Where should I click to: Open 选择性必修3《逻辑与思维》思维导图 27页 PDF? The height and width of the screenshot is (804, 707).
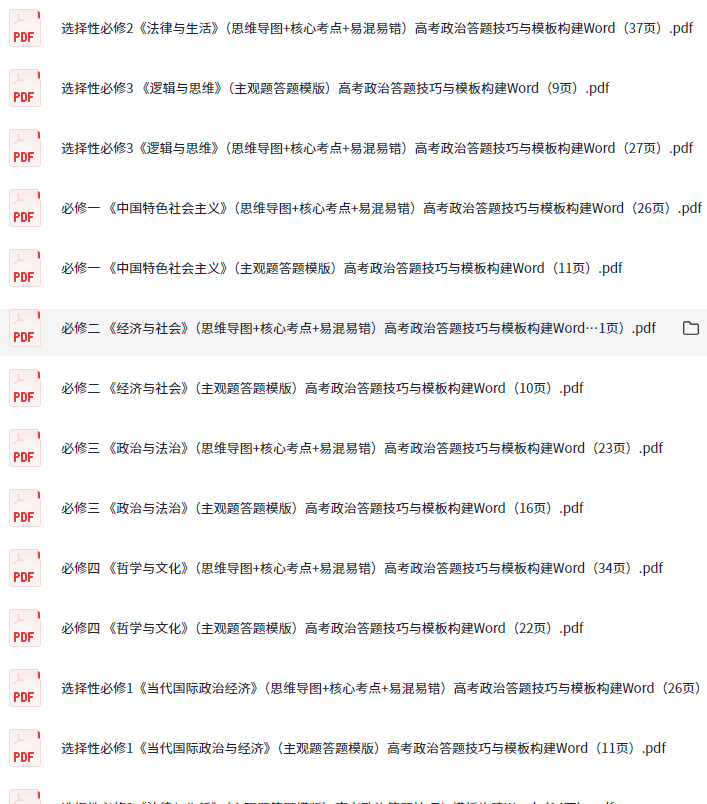coord(376,148)
